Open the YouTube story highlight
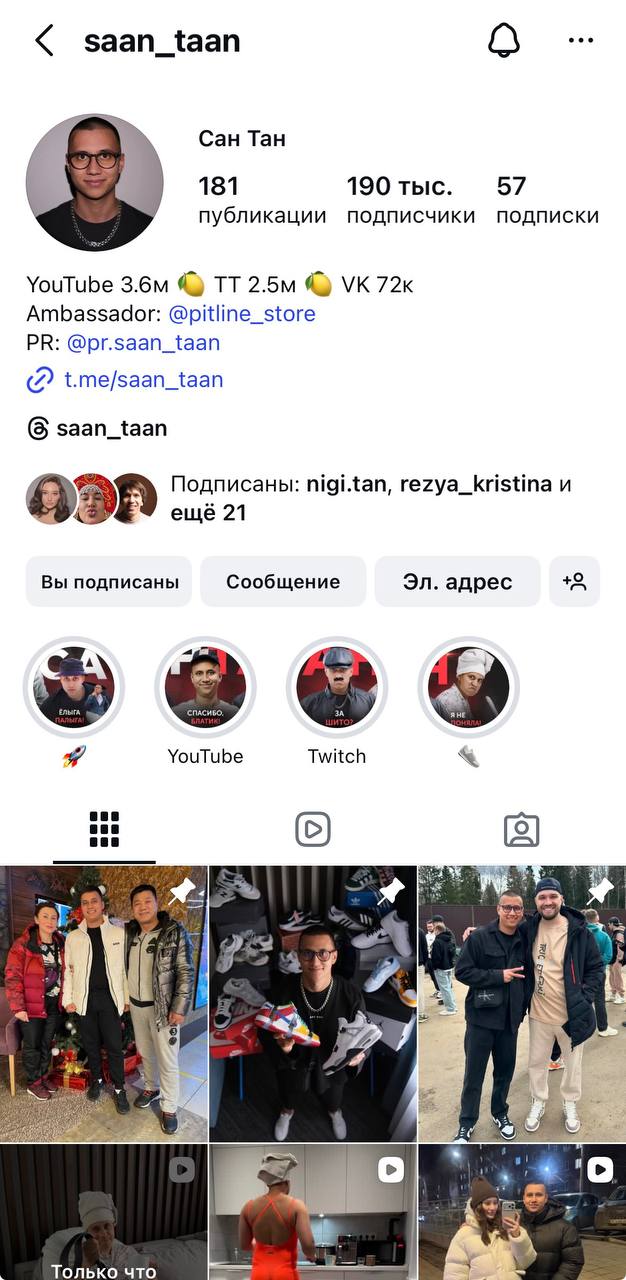The width and height of the screenshot is (626, 1280). [x=205, y=688]
